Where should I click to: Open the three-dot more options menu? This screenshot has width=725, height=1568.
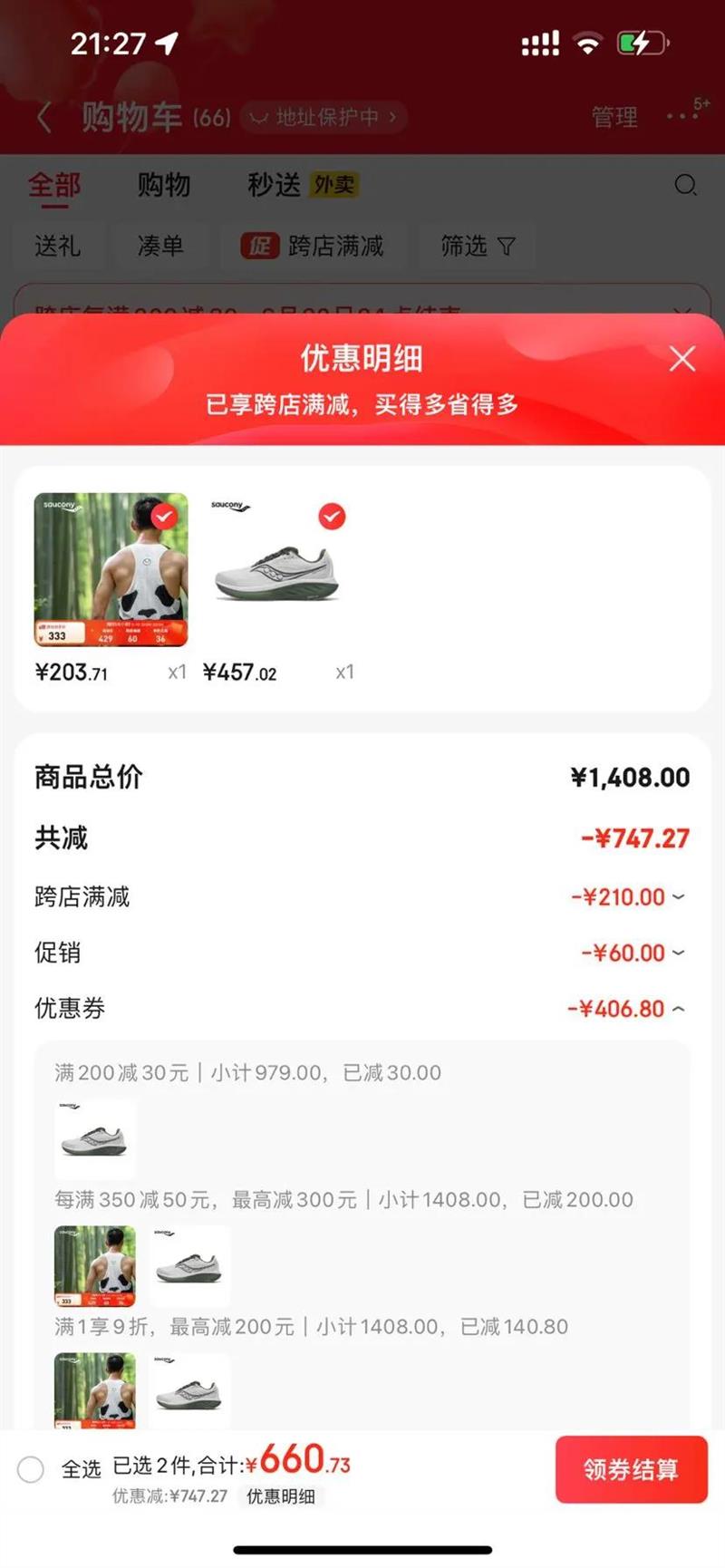tap(681, 116)
